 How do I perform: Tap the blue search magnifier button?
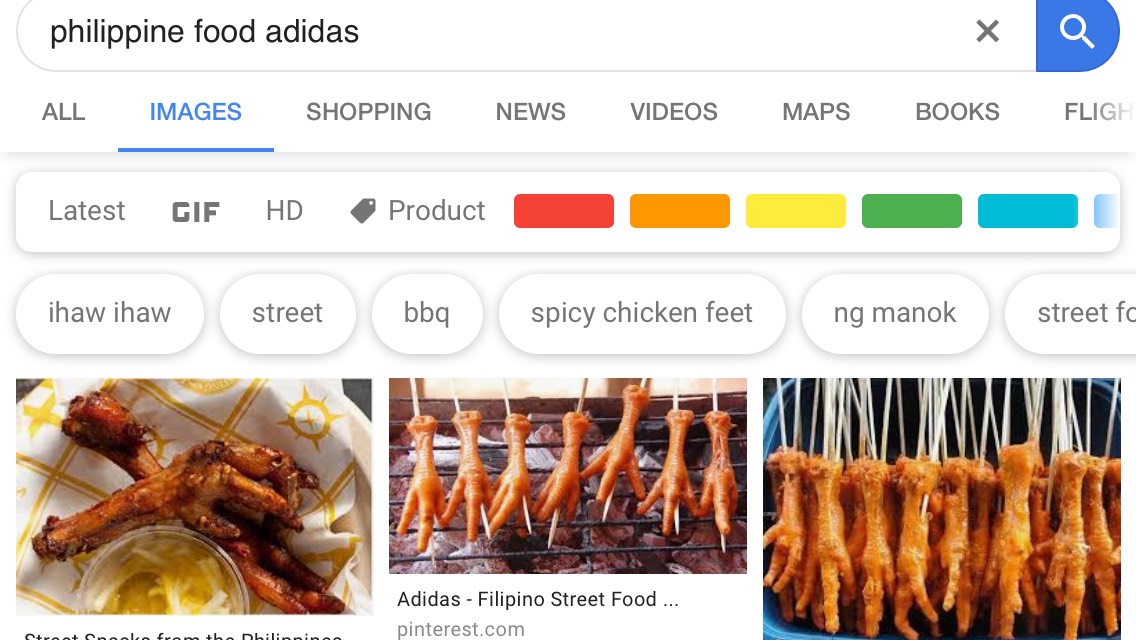[x=1077, y=33]
